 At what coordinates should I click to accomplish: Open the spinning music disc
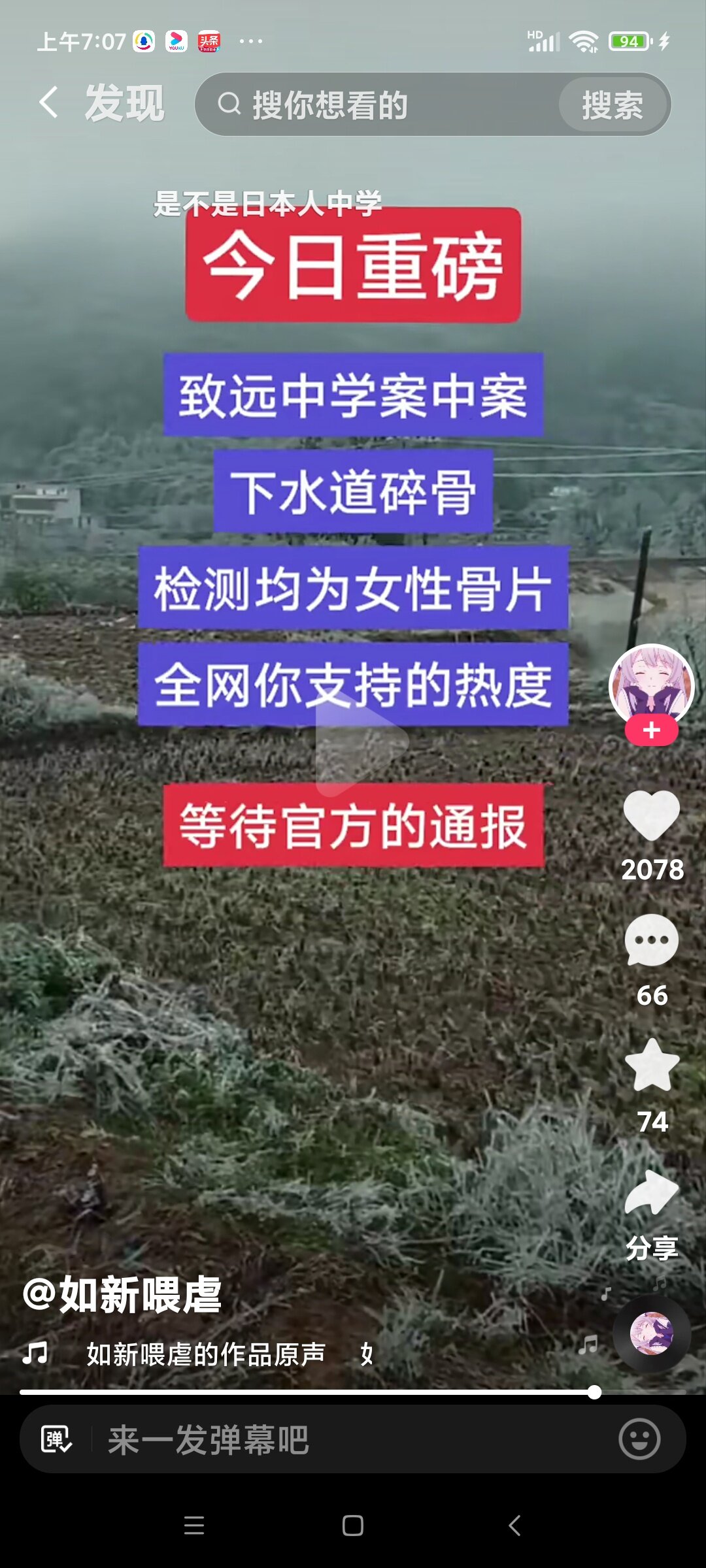click(x=651, y=1333)
